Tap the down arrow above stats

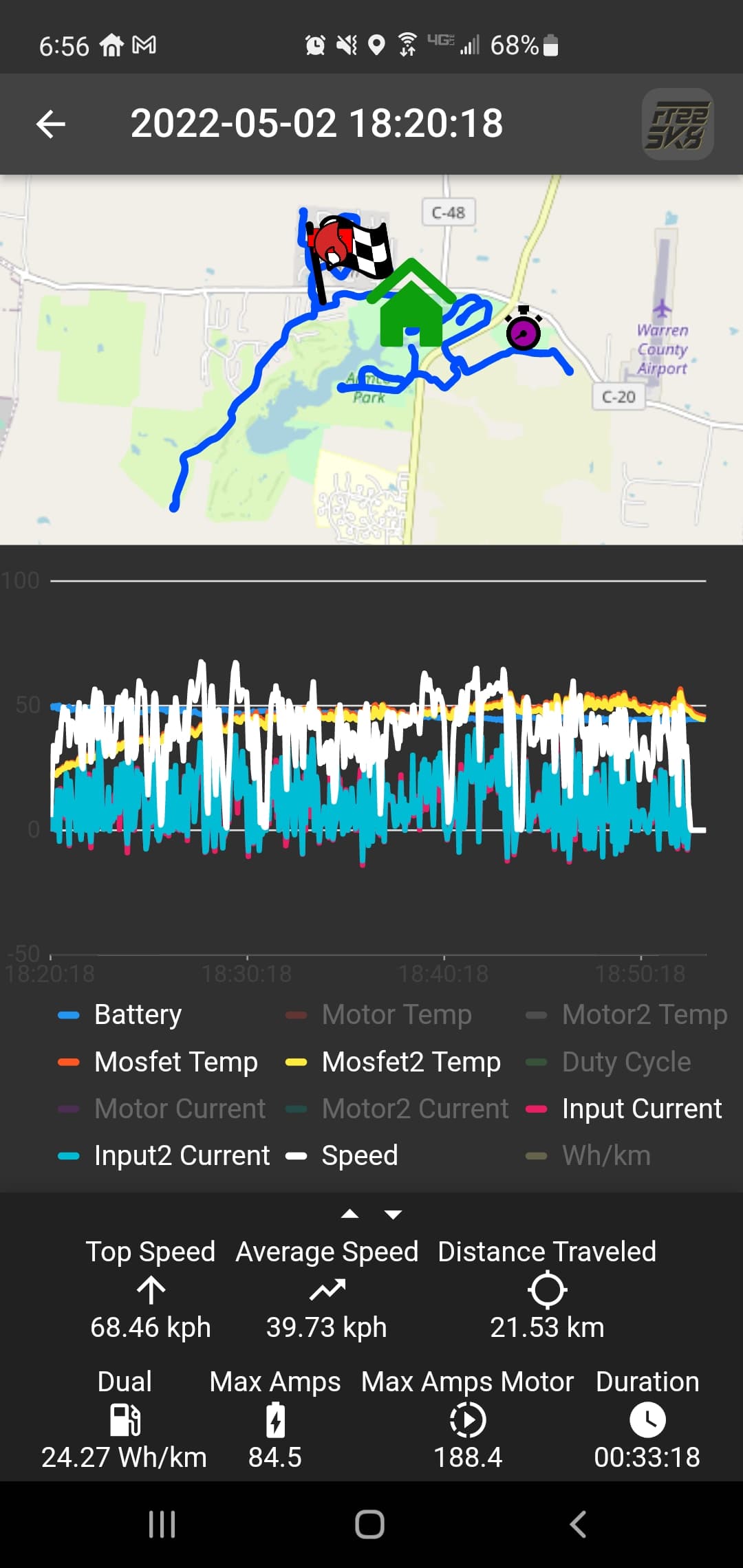click(x=393, y=1214)
